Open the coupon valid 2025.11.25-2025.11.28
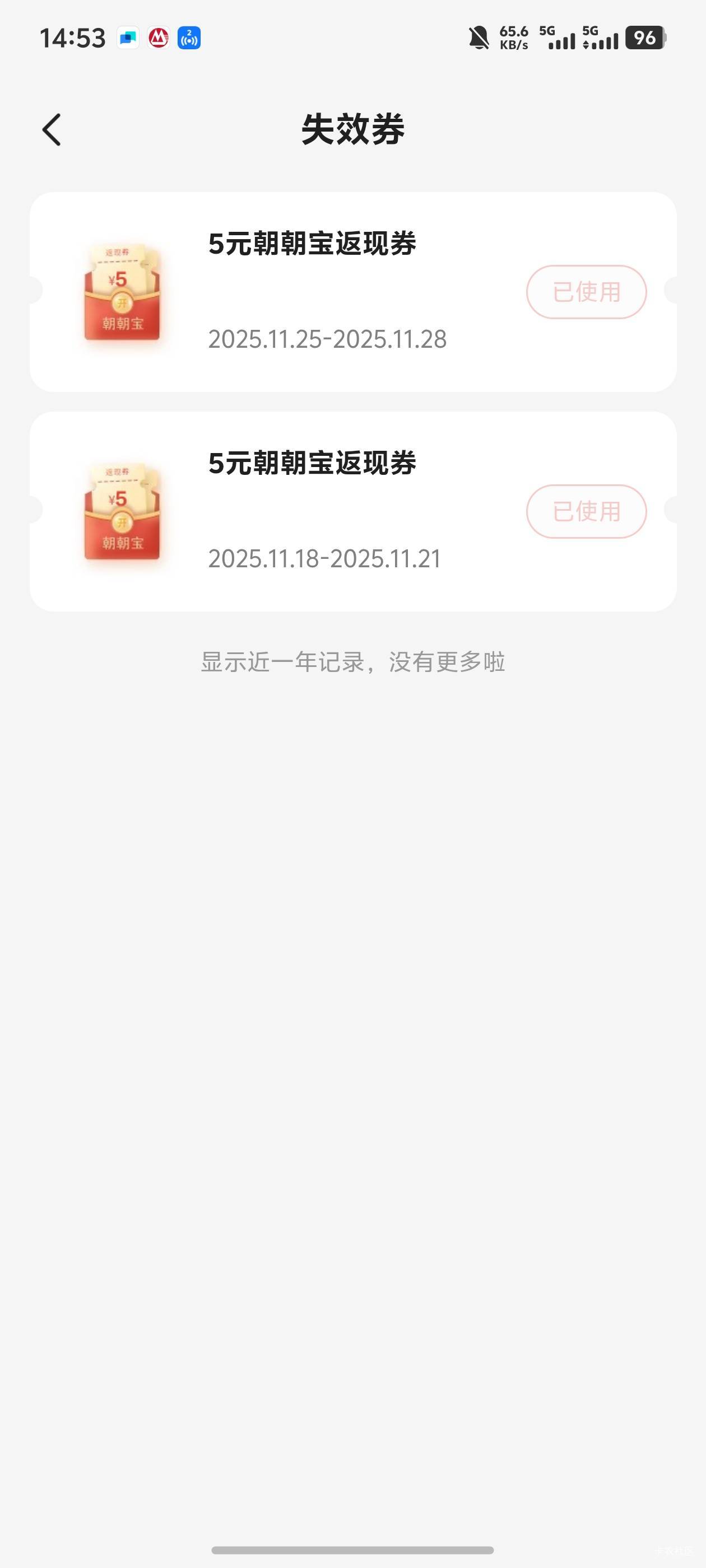The image size is (706, 1568). [329, 292]
